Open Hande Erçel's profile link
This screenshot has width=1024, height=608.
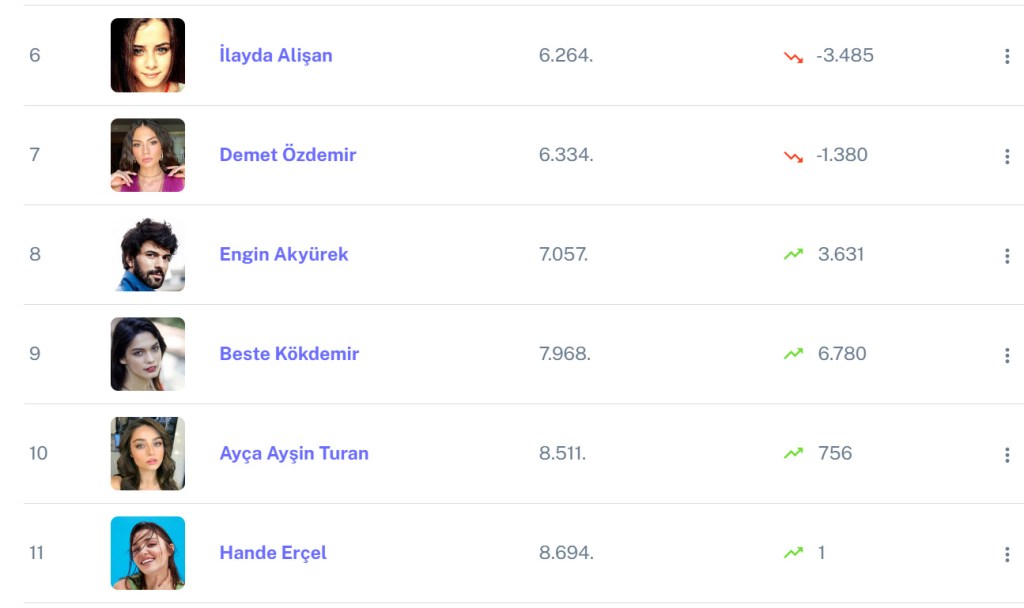[273, 553]
